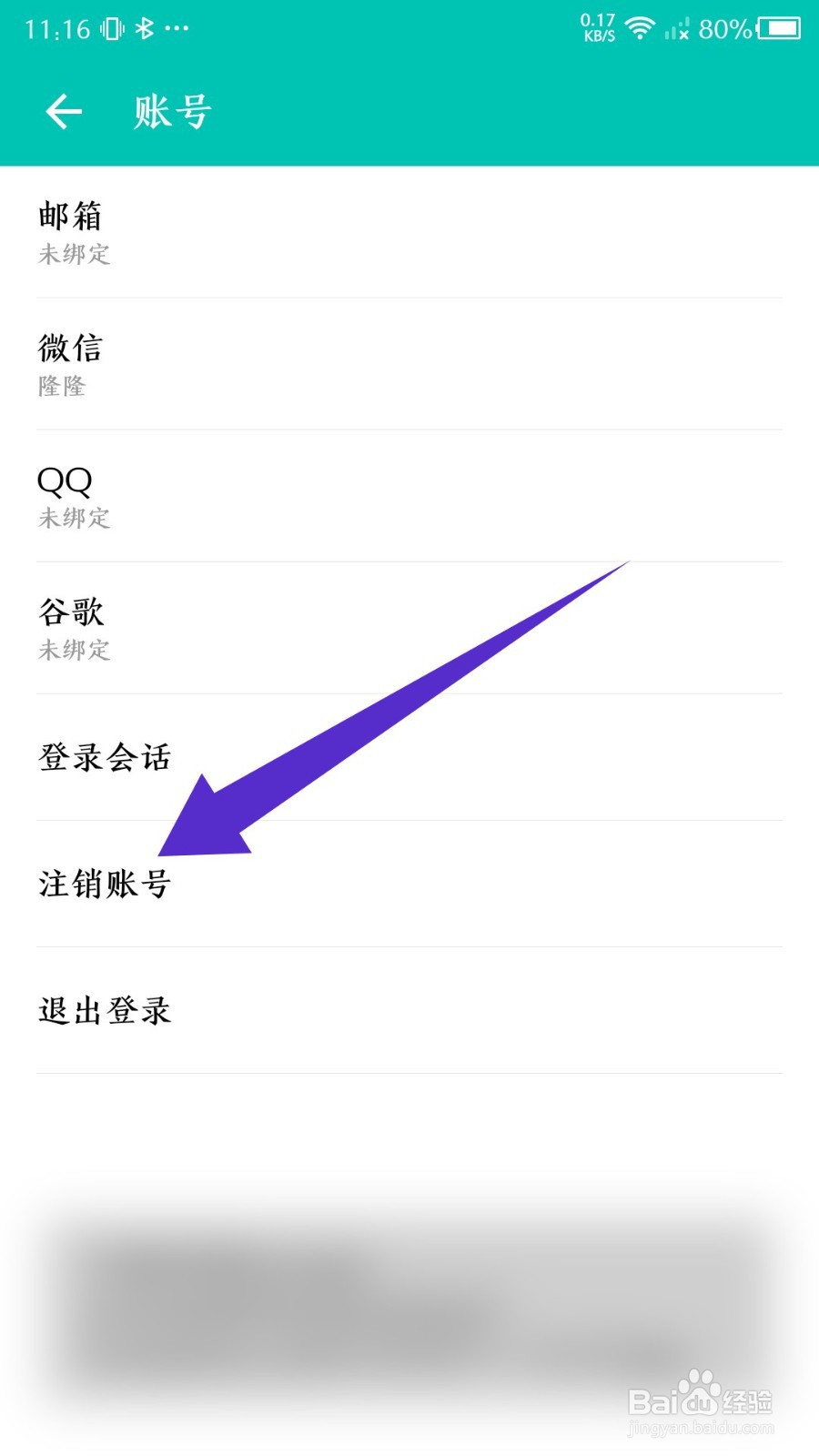Viewport: 819px width, 1456px height.
Task: Tap the Wi-Fi status icon
Action: pos(640,27)
